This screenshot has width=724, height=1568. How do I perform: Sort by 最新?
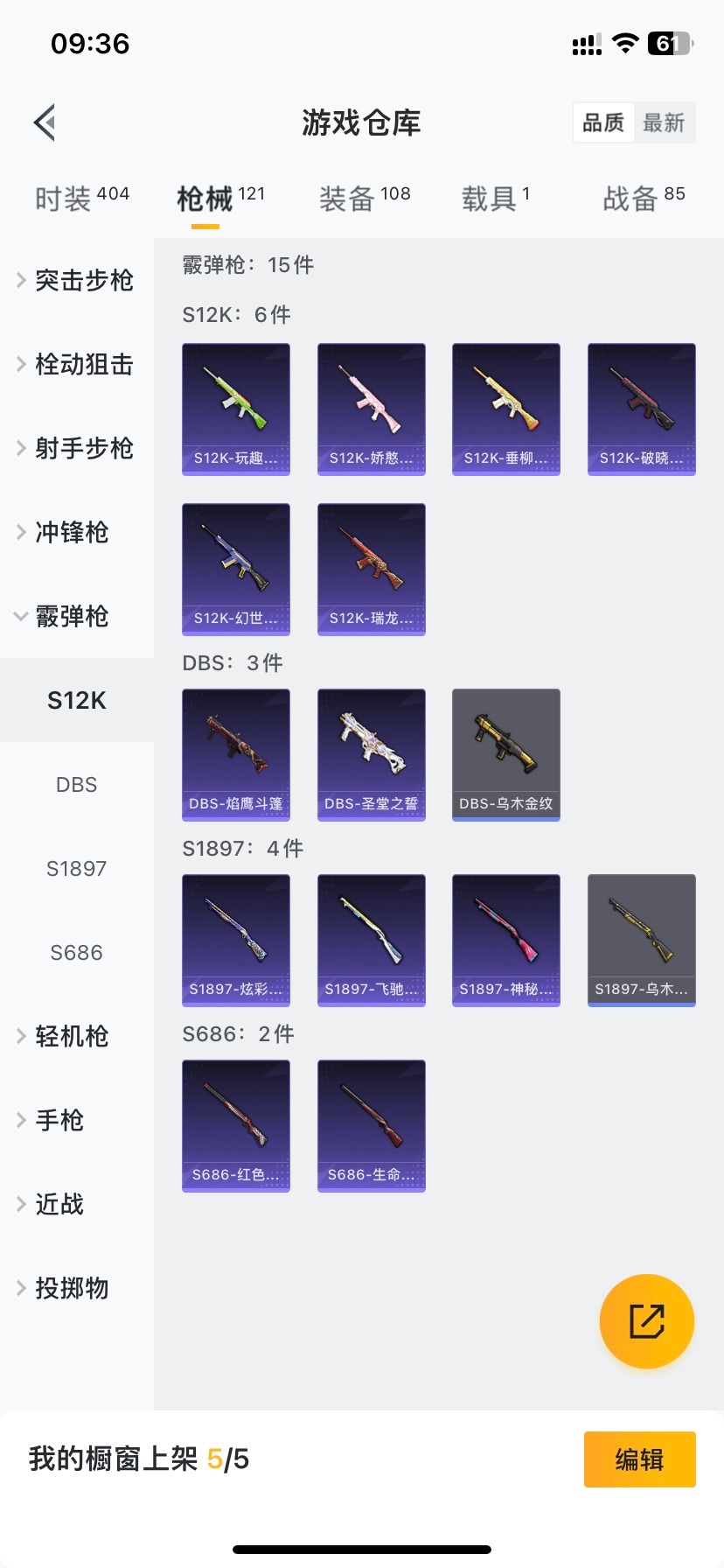pos(664,122)
